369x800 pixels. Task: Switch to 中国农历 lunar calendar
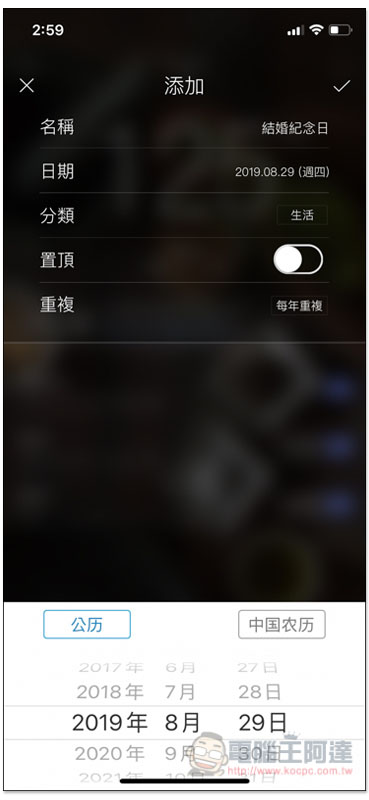click(281, 624)
